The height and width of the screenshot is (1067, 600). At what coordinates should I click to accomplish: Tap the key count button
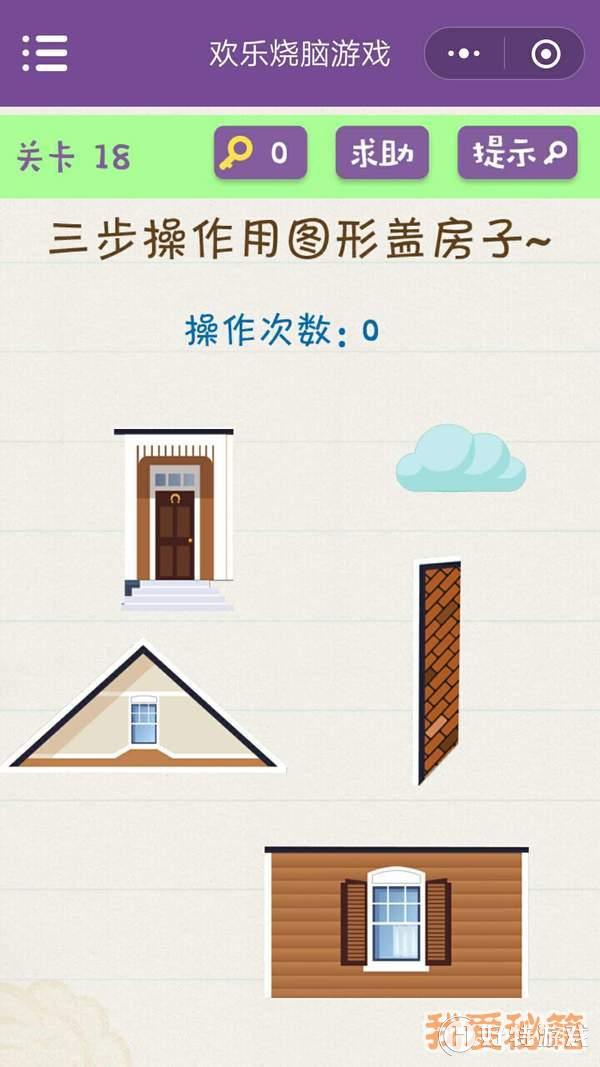pos(261,153)
